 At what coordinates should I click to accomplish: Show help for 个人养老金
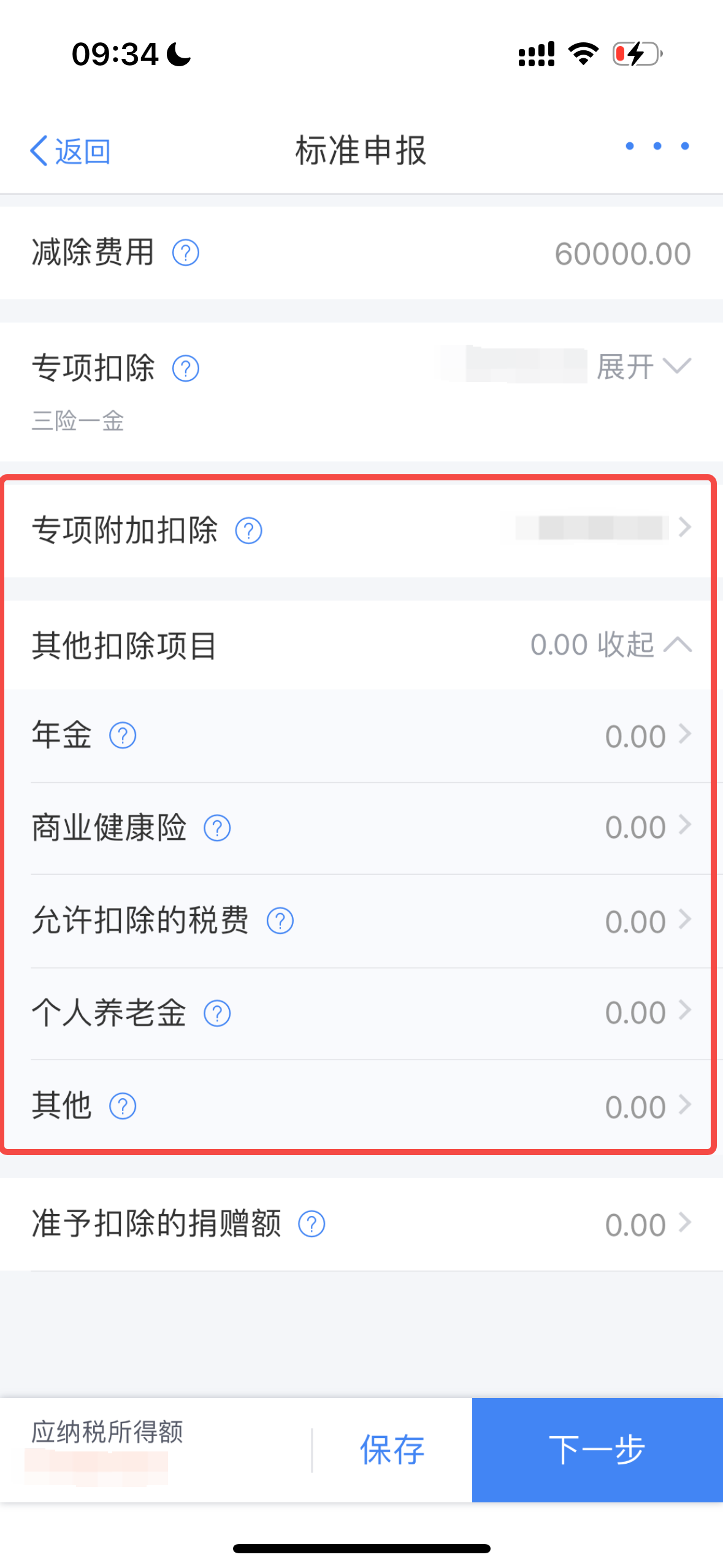(x=217, y=1013)
